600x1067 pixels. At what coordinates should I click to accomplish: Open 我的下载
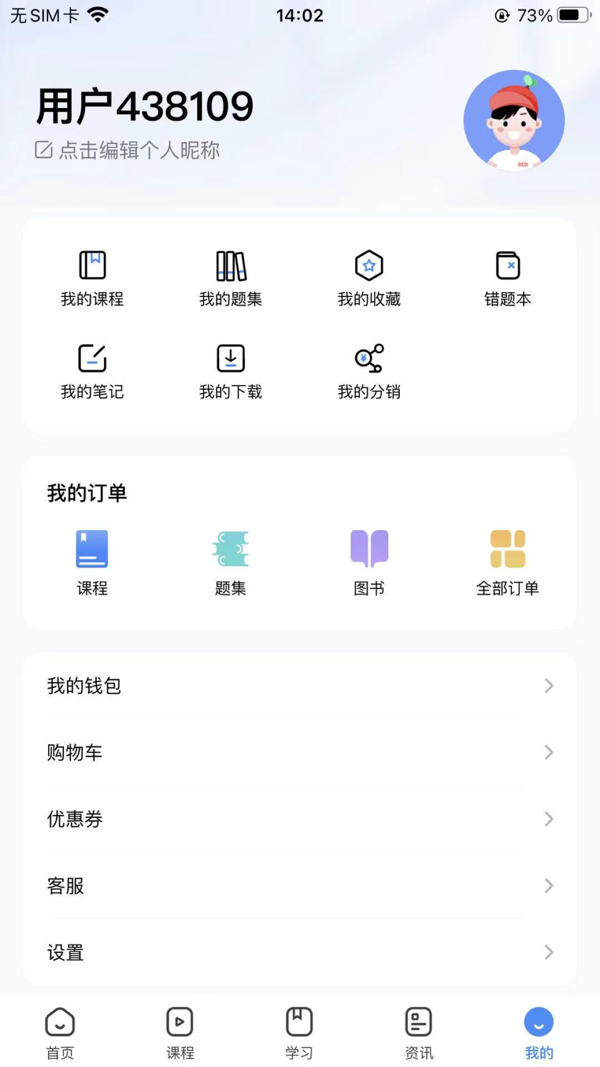[x=230, y=371]
